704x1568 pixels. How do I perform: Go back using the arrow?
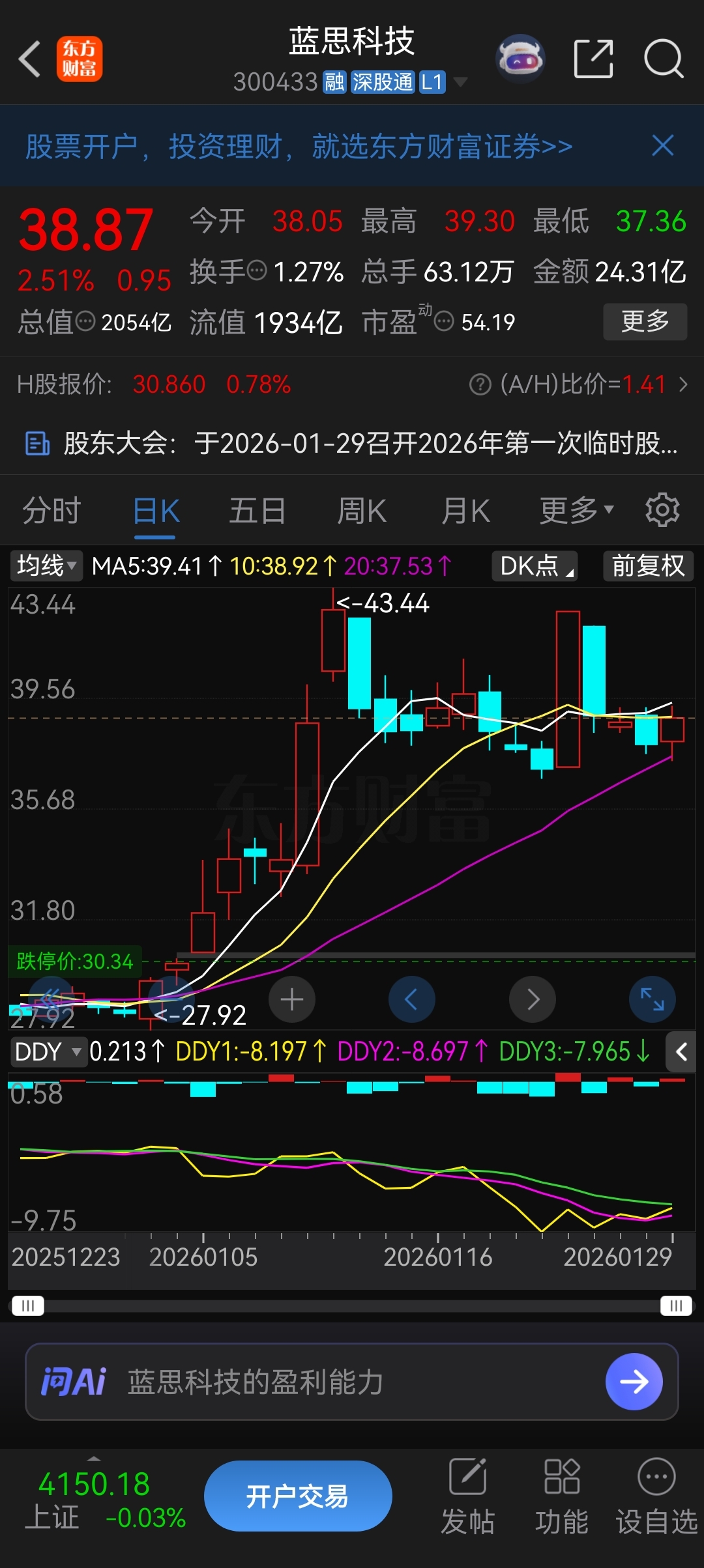(30, 59)
